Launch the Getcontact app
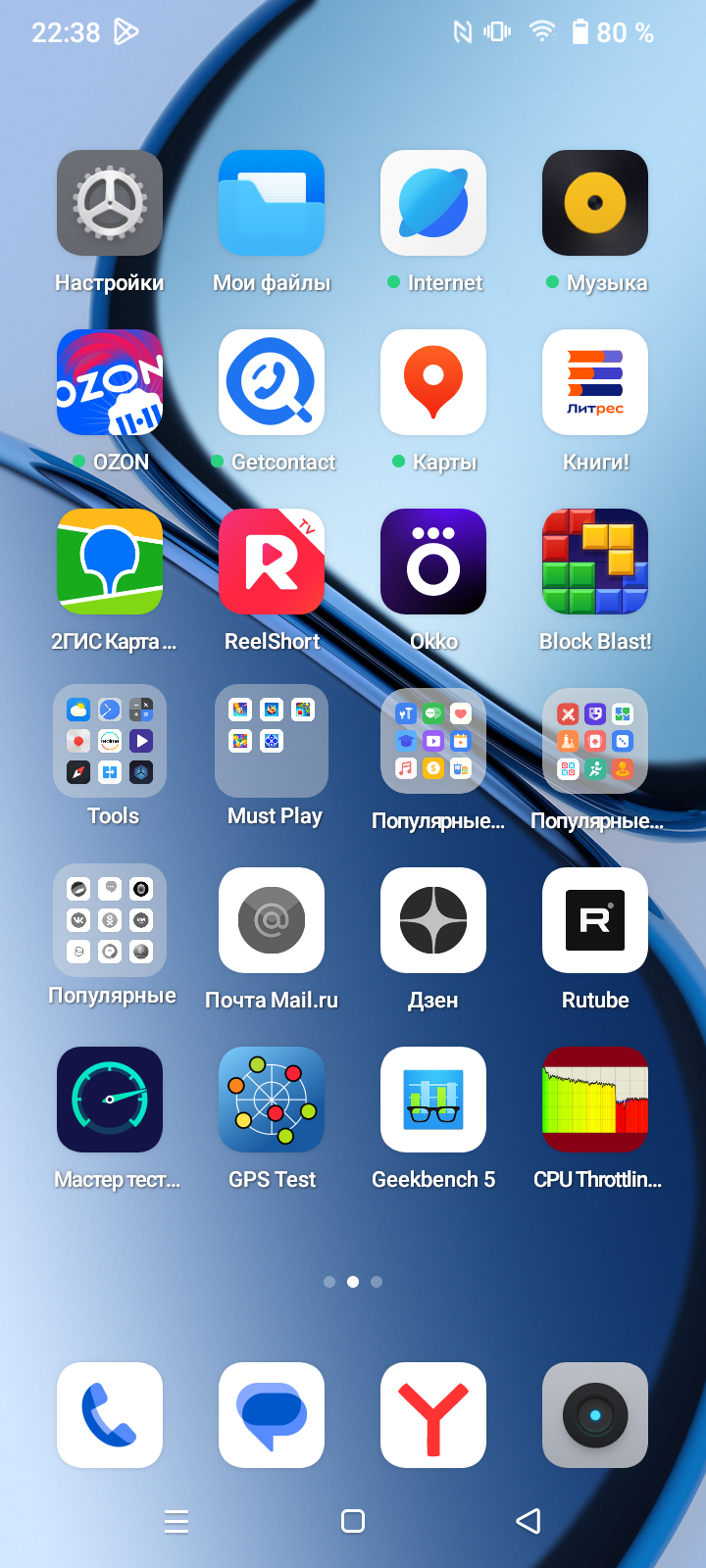This screenshot has height=1568, width=706. (x=272, y=382)
